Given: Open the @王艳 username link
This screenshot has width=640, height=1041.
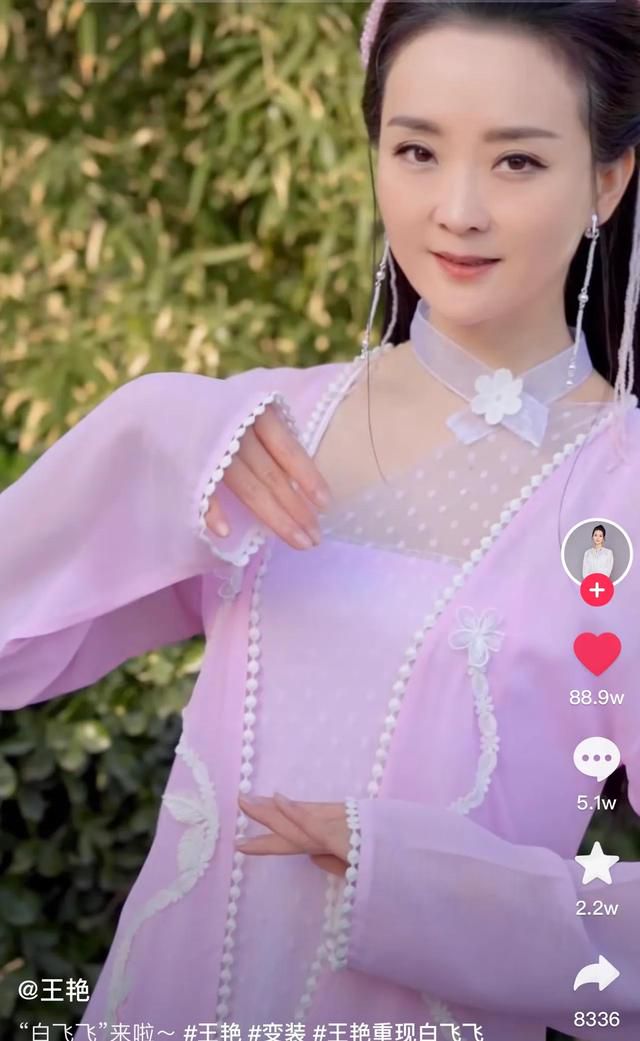Looking at the screenshot, I should [54, 990].
